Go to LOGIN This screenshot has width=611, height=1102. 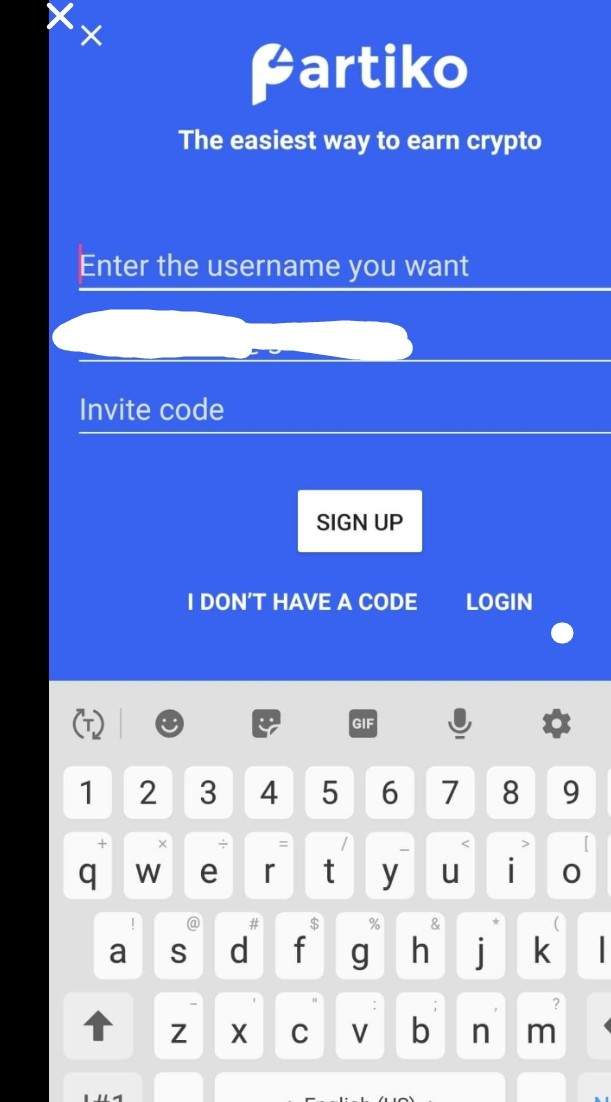coord(499,602)
